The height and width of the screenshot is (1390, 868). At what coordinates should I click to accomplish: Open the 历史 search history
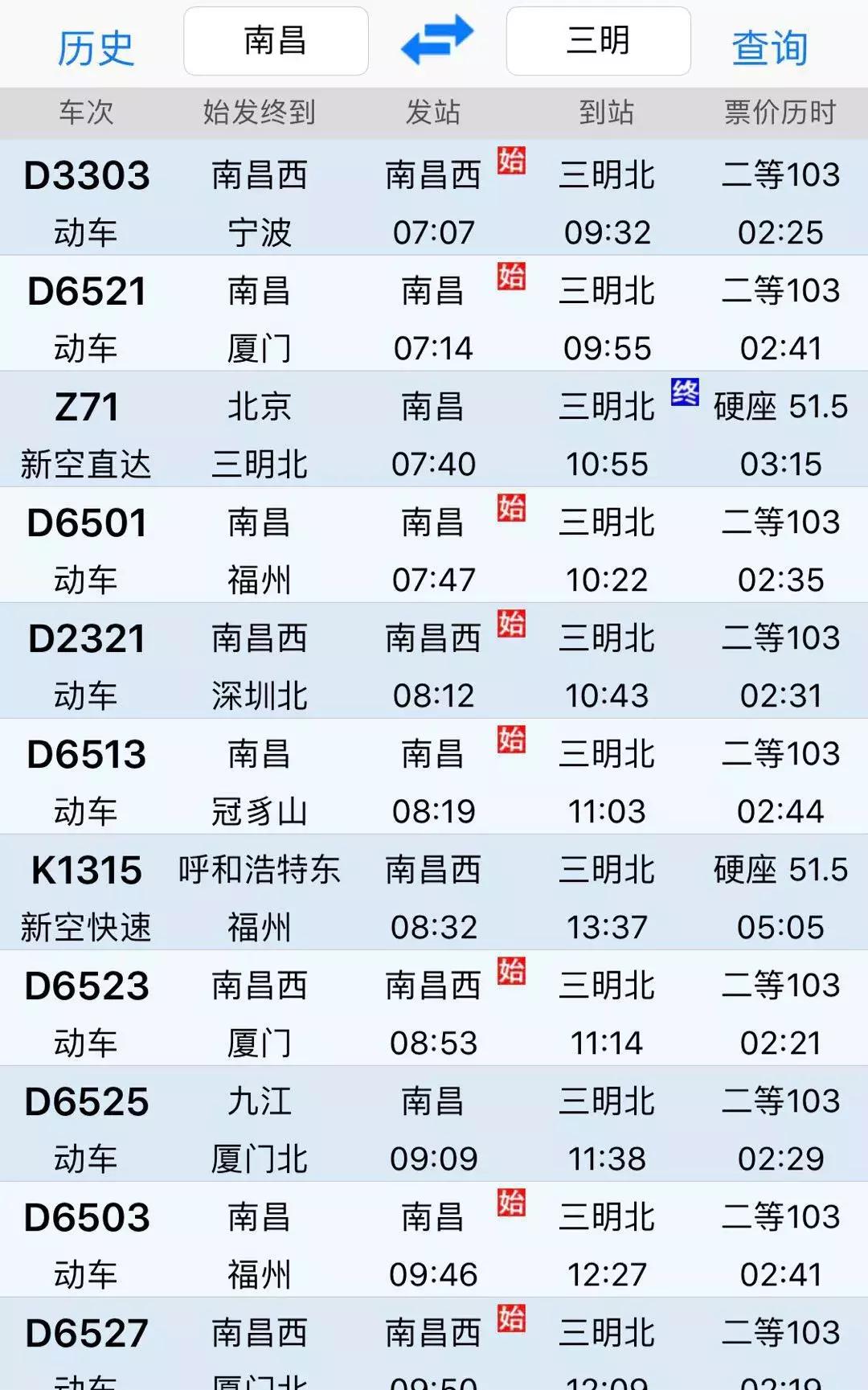pos(95,47)
